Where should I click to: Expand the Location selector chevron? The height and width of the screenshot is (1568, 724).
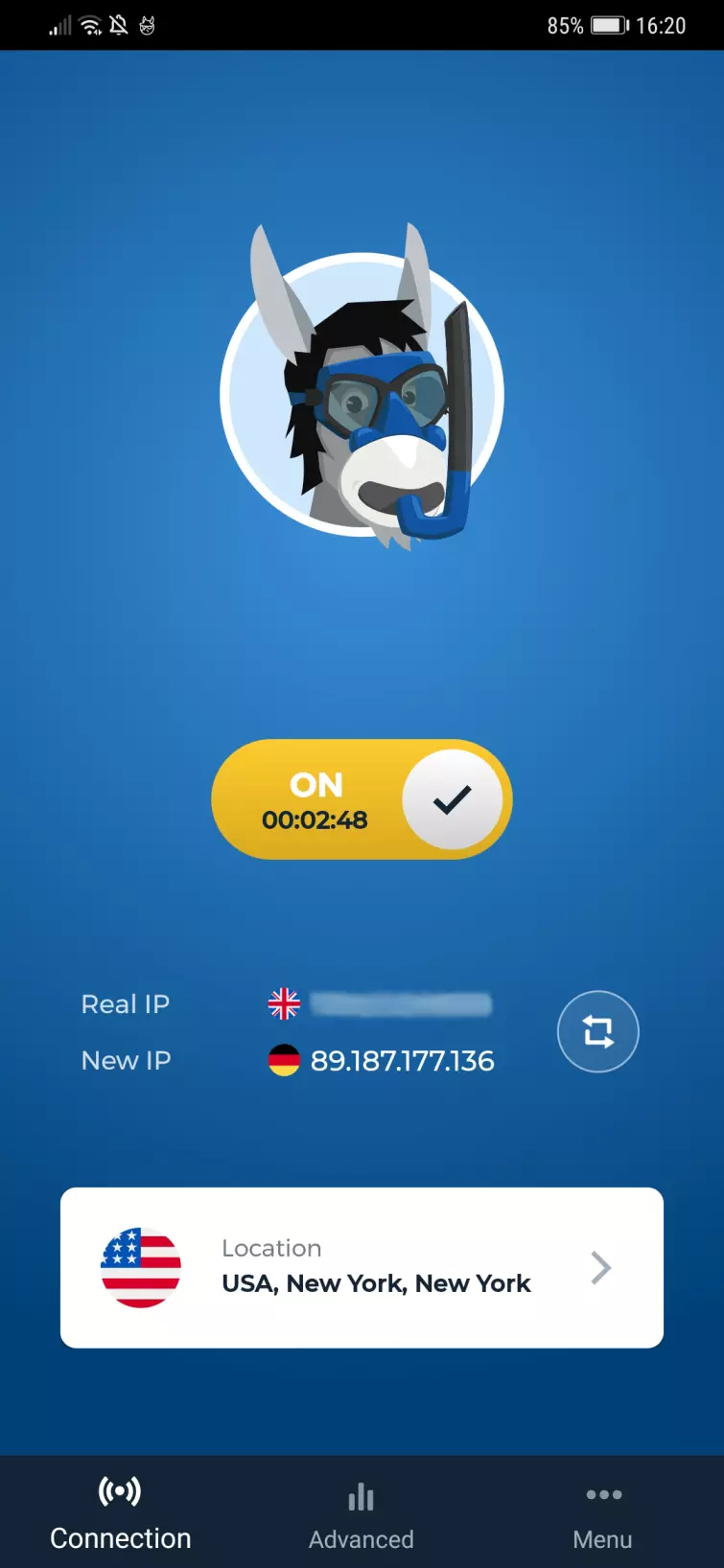point(601,1267)
